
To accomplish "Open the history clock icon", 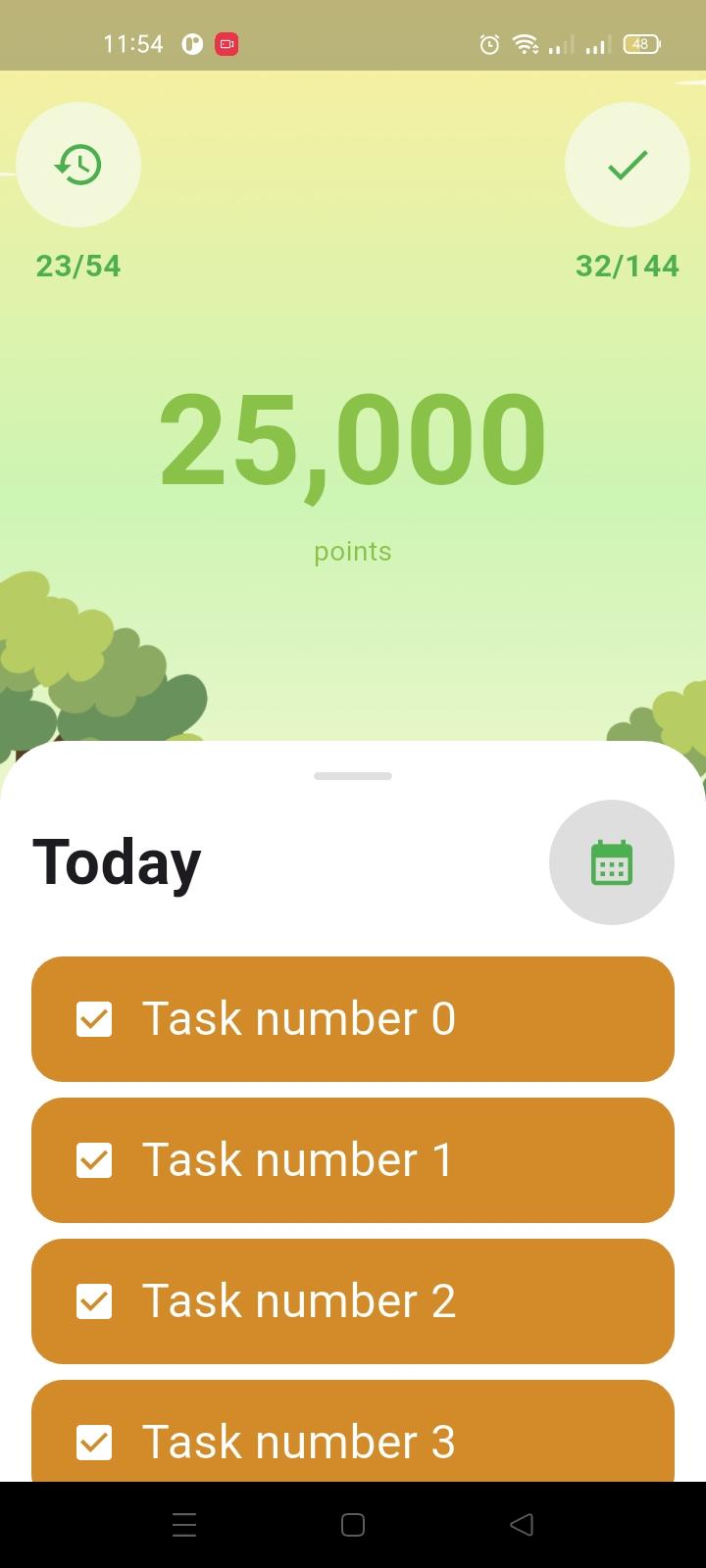I will [78, 165].
